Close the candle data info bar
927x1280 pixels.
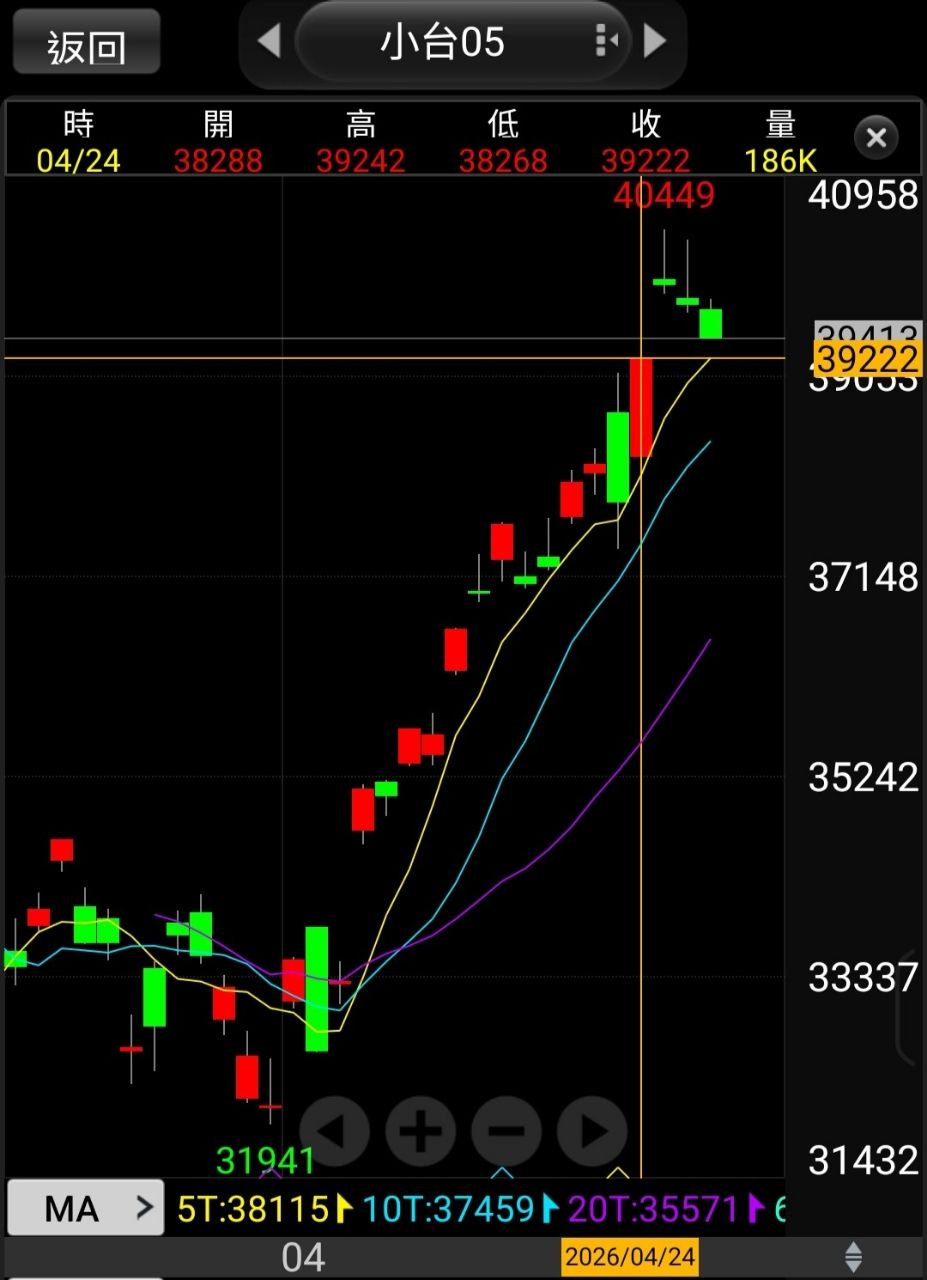click(x=876, y=137)
